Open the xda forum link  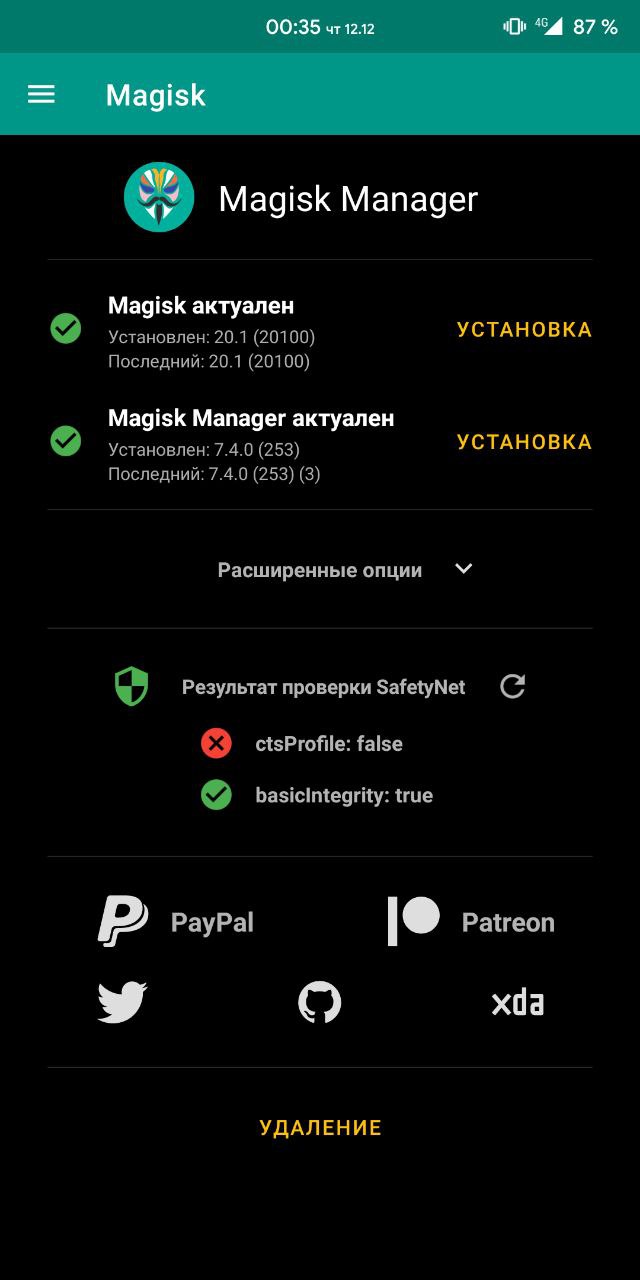coord(517,1002)
